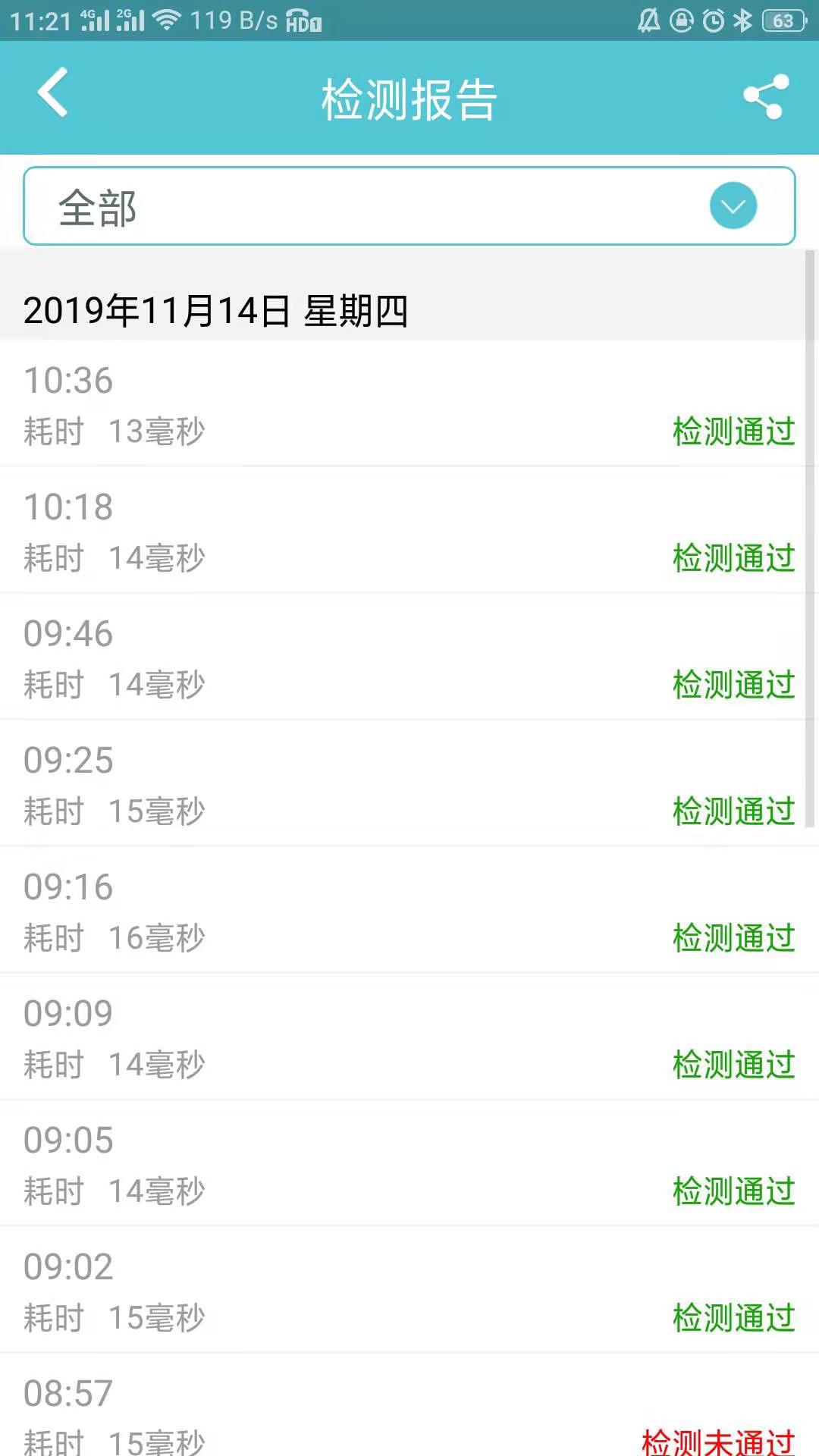View the 09:46 detection record
This screenshot has width=819, height=1456.
409,657
